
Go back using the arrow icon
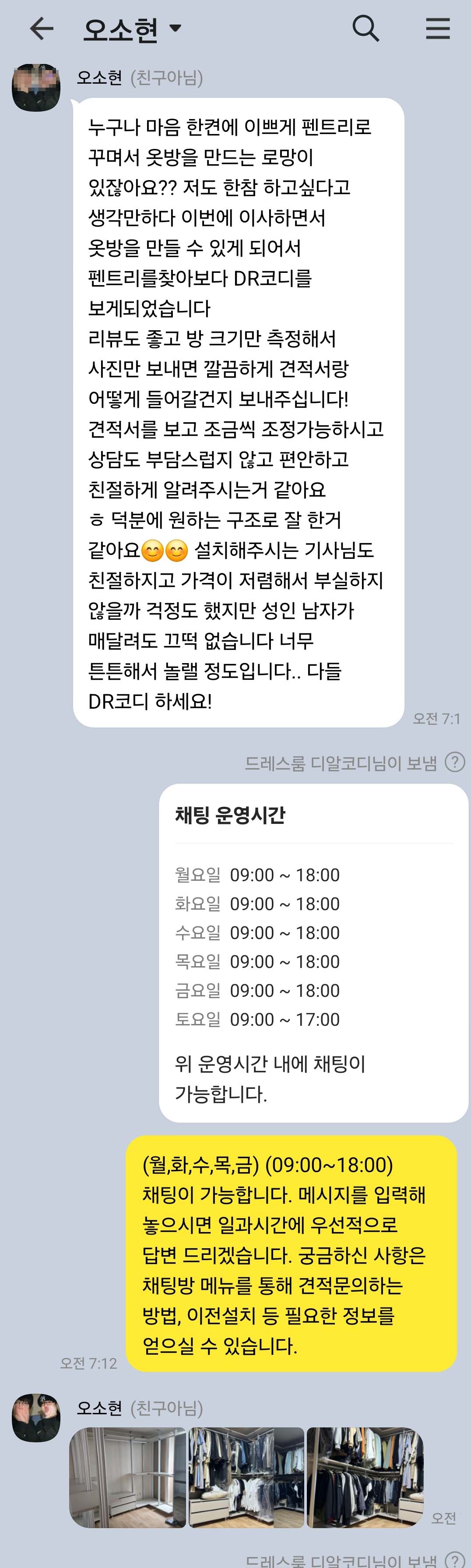click(x=42, y=28)
